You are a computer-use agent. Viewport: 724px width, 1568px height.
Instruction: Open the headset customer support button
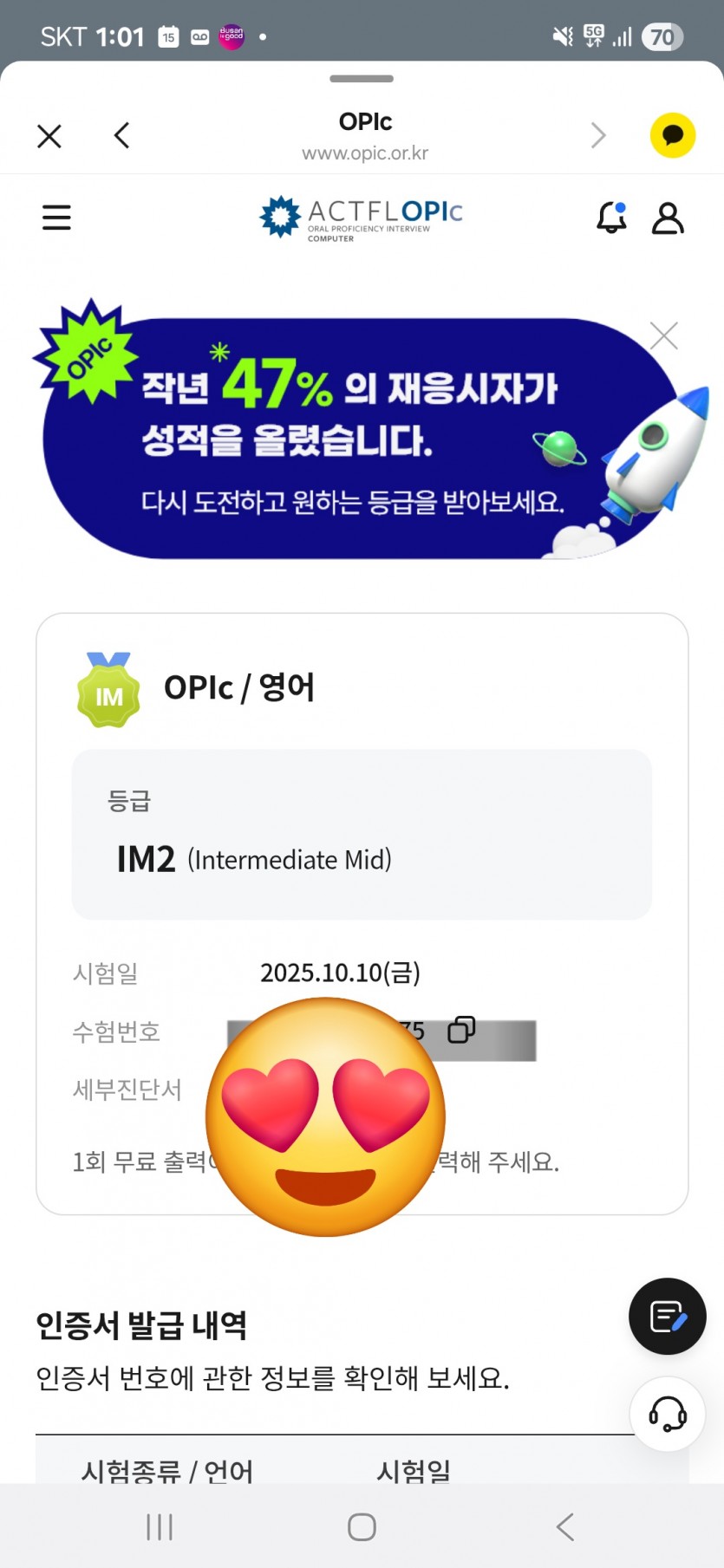(667, 1415)
